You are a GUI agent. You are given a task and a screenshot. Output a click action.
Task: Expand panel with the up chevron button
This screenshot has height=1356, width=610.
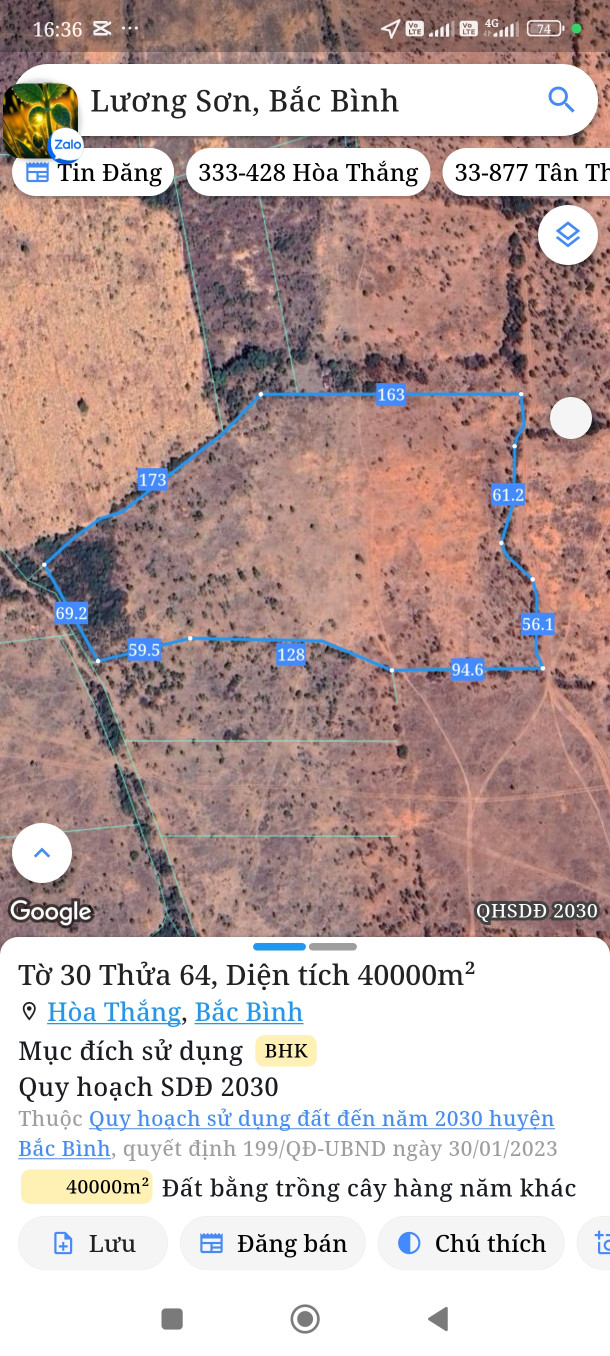[x=42, y=853]
